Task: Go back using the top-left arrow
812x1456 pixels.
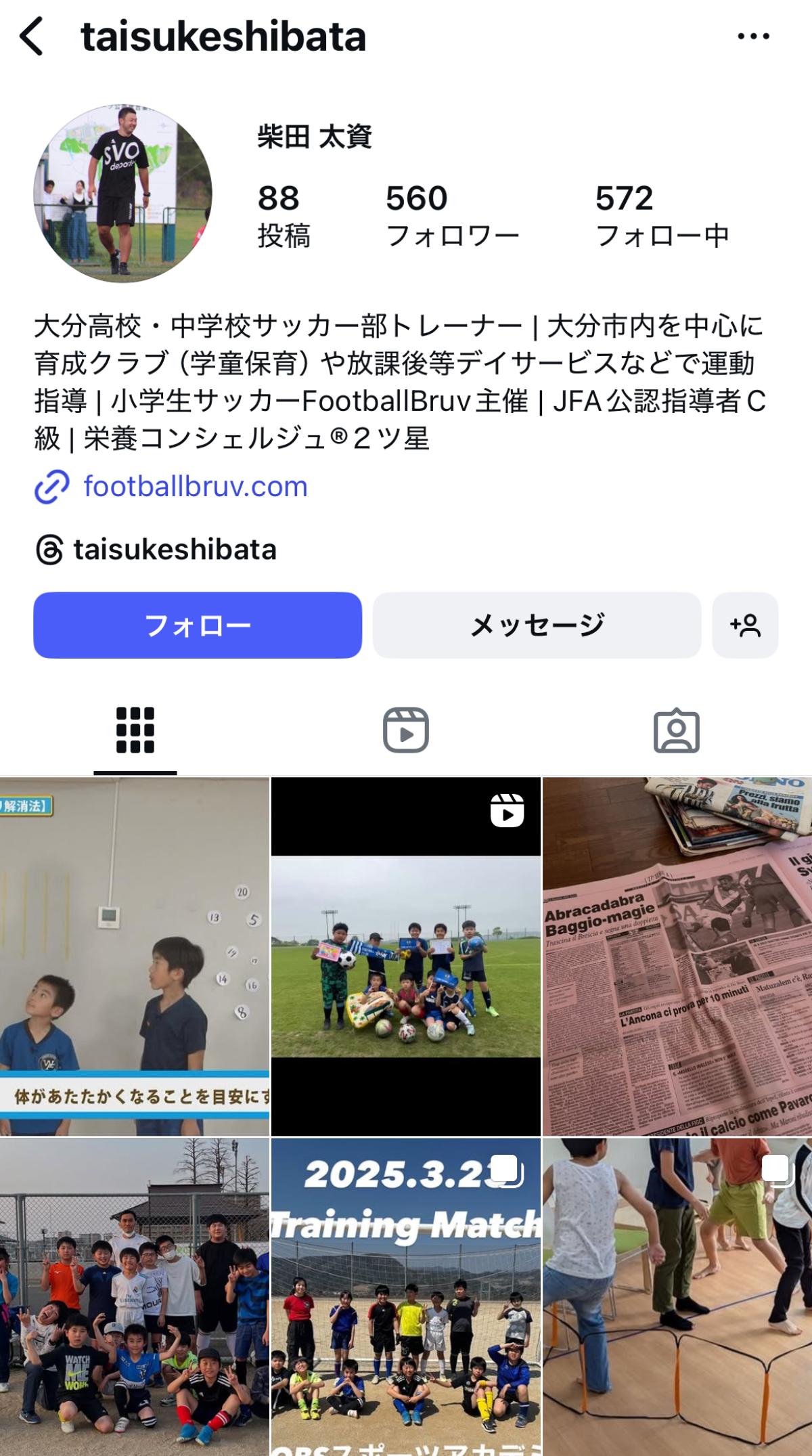Action: click(32, 37)
